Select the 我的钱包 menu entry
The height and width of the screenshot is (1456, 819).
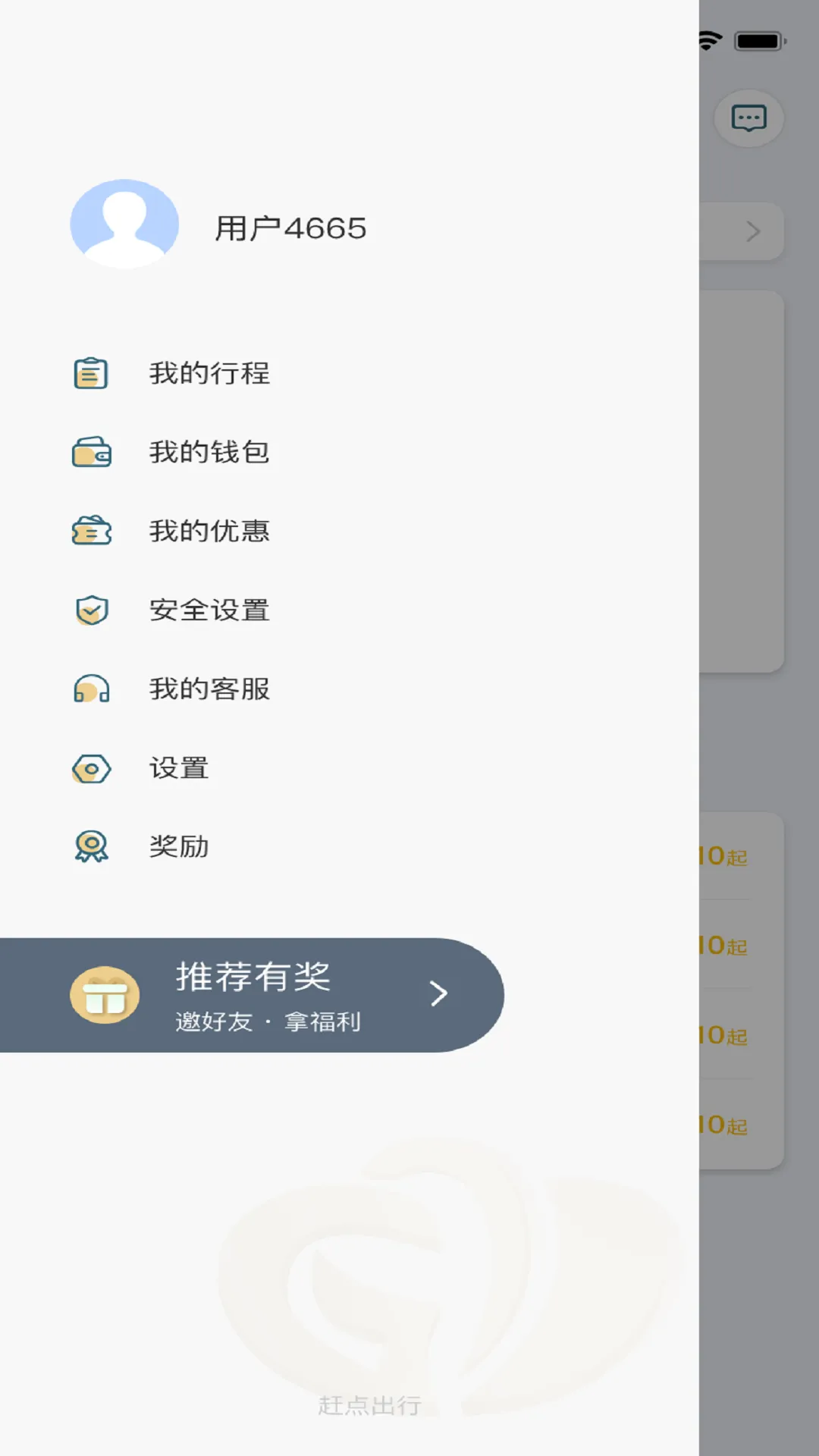210,452
